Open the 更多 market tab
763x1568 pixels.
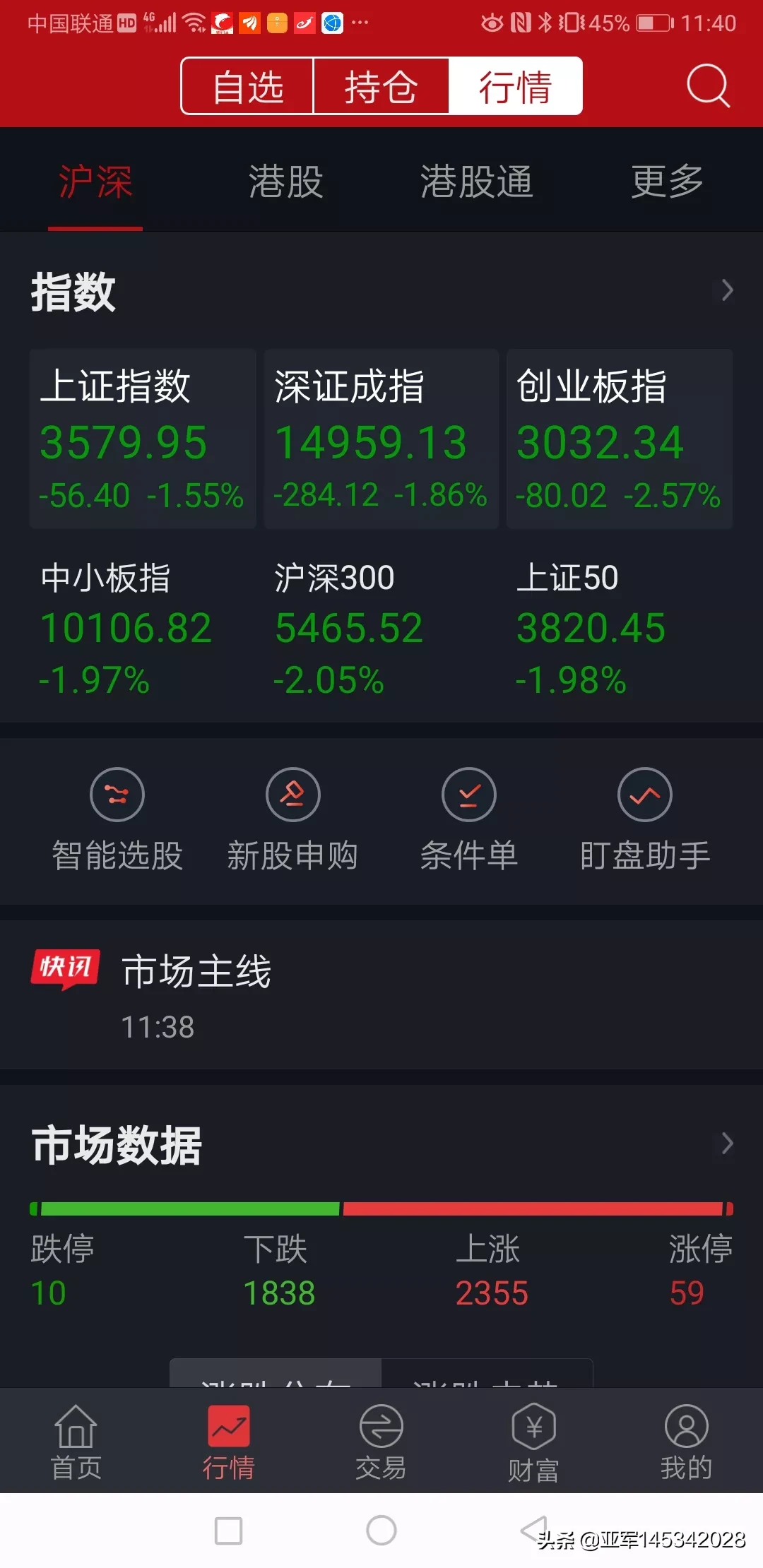pos(667,182)
